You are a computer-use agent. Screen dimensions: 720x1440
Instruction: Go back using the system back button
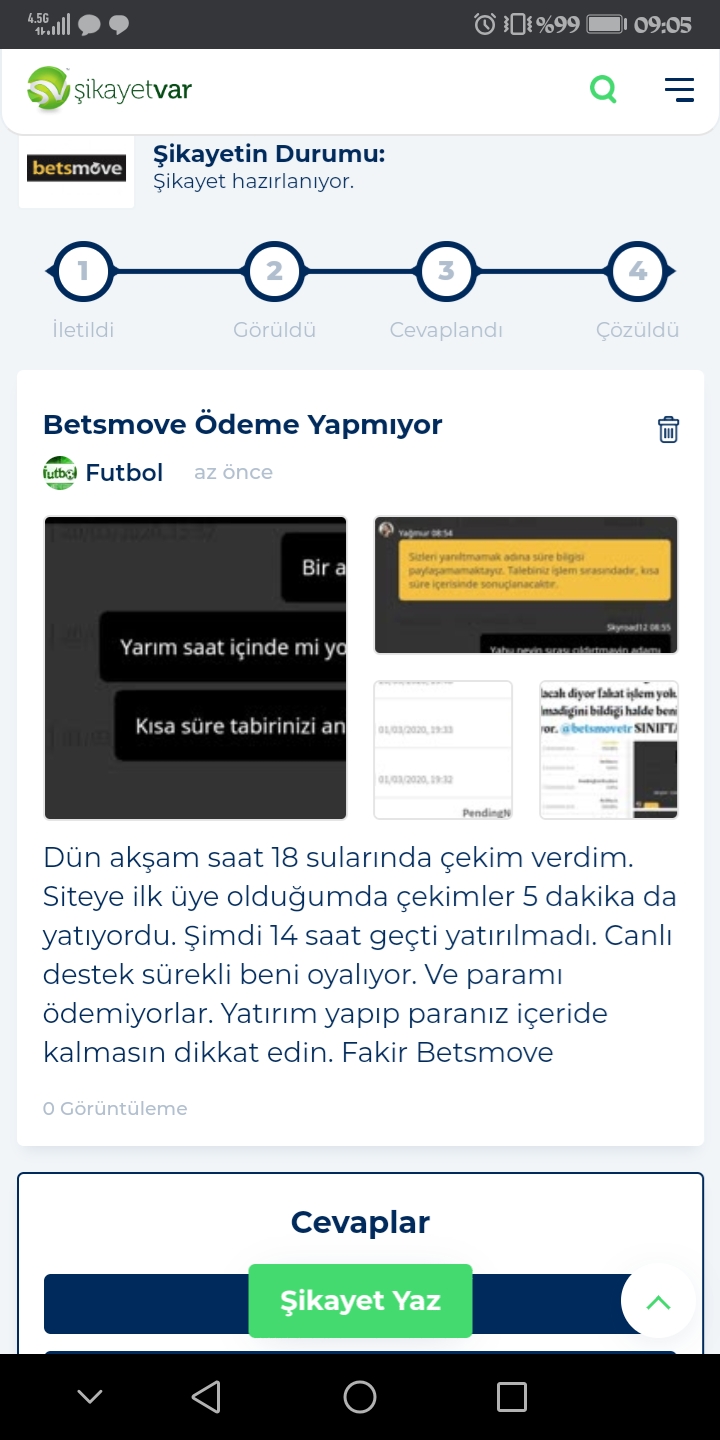[206, 1397]
